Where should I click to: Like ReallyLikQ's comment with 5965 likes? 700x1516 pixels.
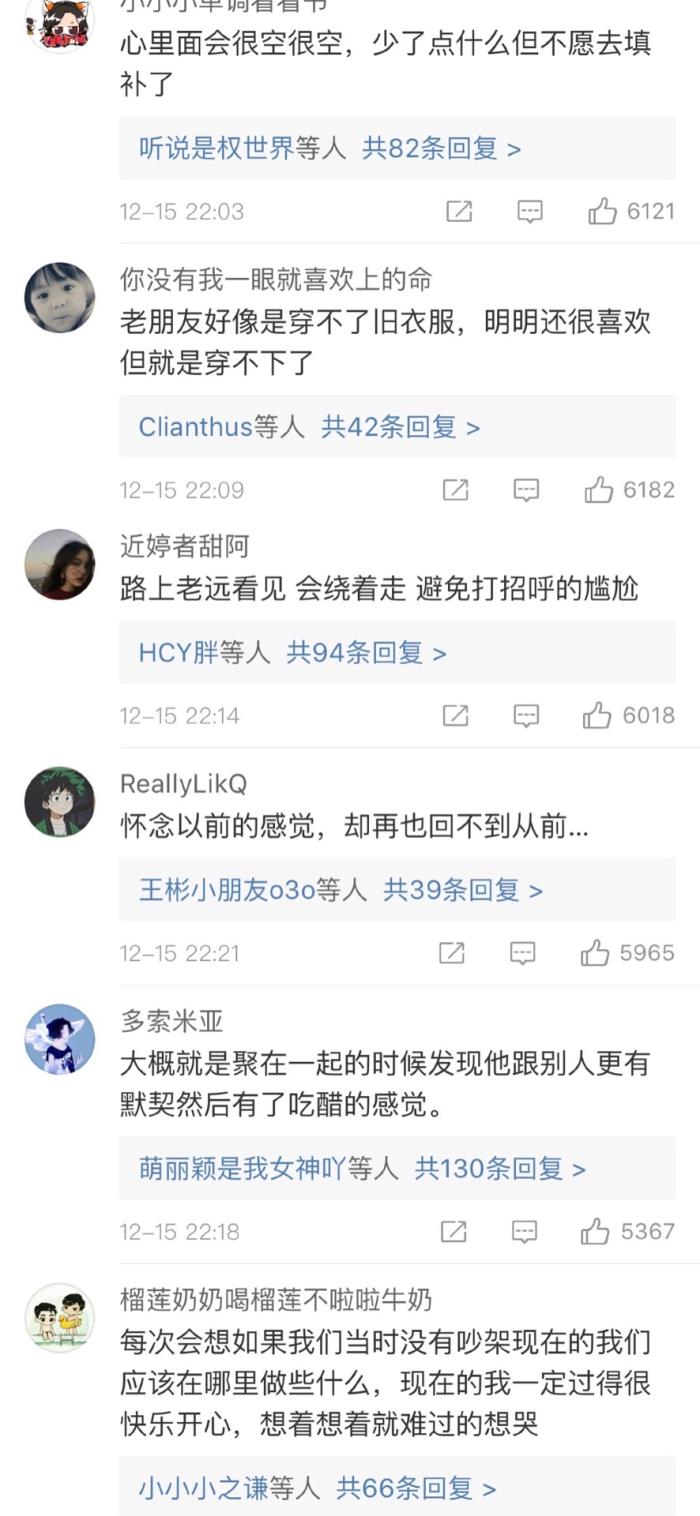click(596, 953)
